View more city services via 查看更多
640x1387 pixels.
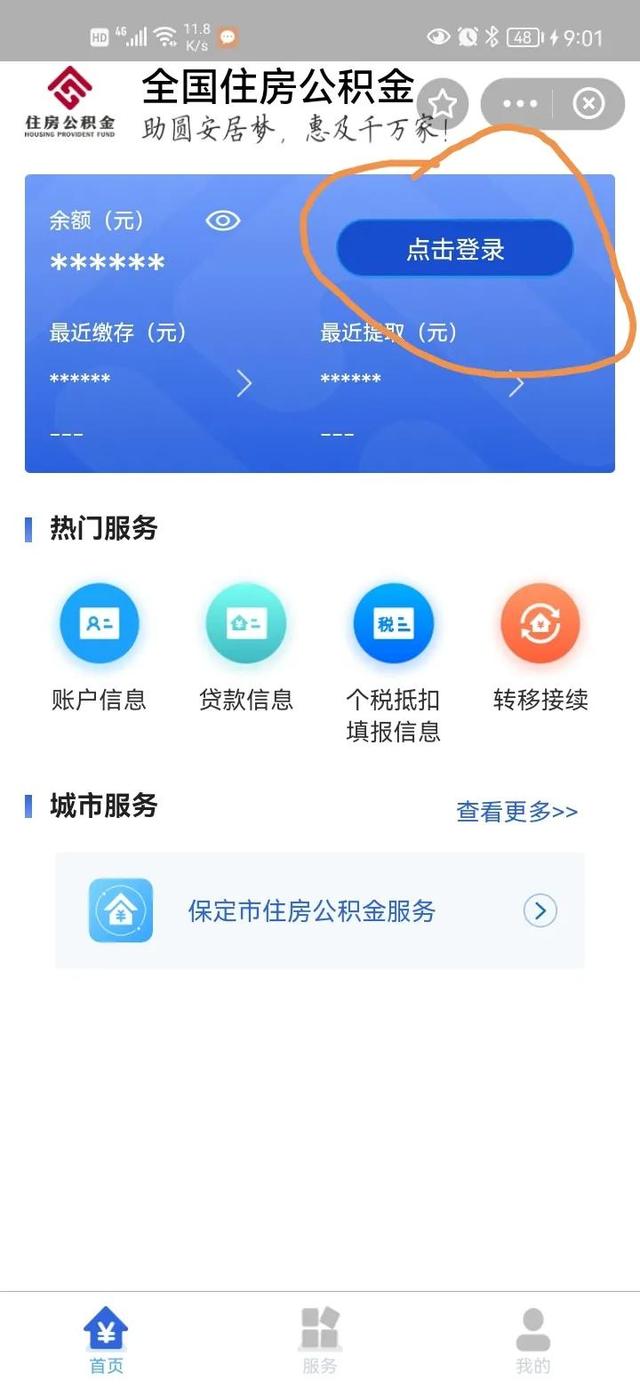(x=517, y=812)
